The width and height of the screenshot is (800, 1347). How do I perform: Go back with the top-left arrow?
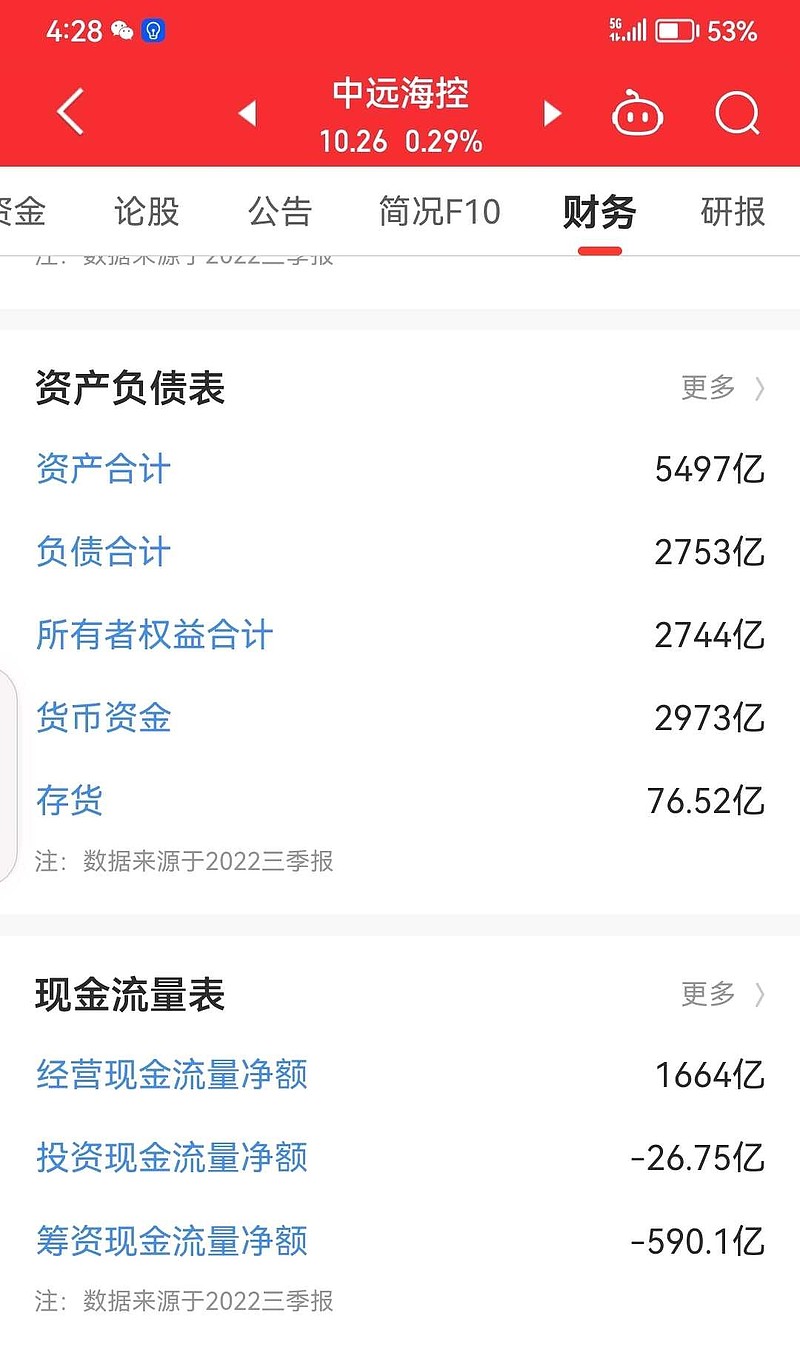point(71,112)
